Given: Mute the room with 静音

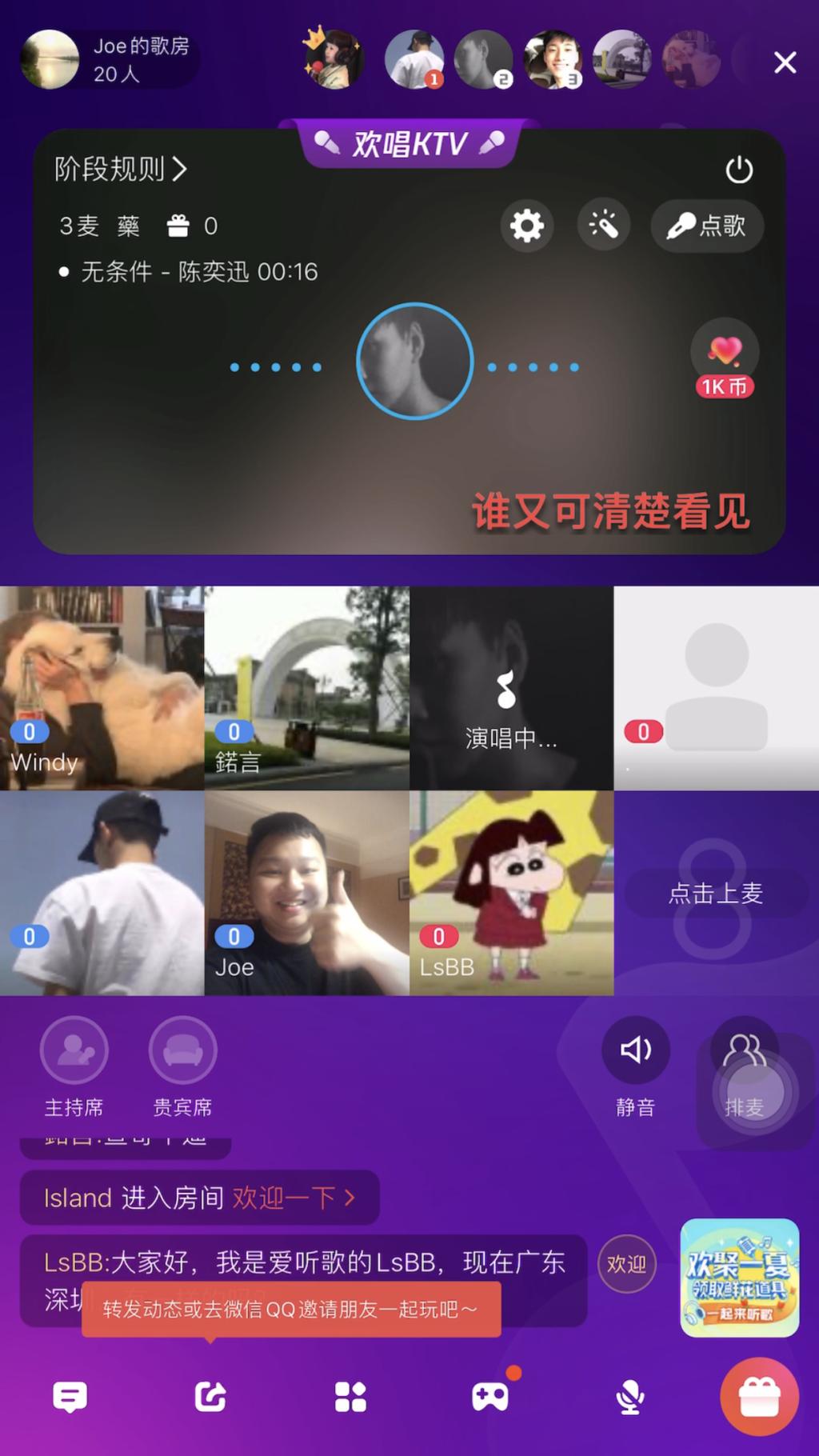Looking at the screenshot, I should 636,1066.
